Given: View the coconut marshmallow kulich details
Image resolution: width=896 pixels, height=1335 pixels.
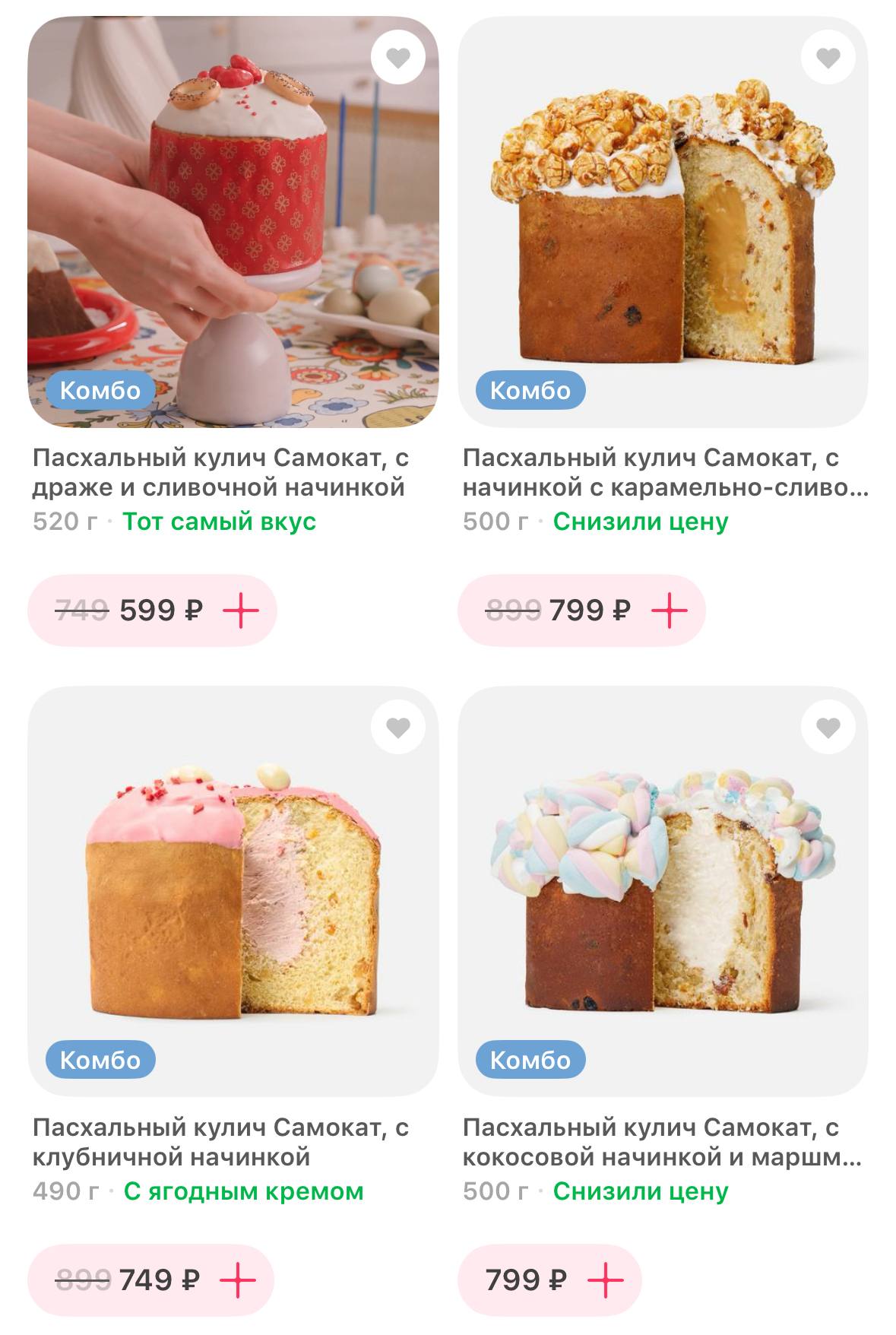Looking at the screenshot, I should pos(663,891).
